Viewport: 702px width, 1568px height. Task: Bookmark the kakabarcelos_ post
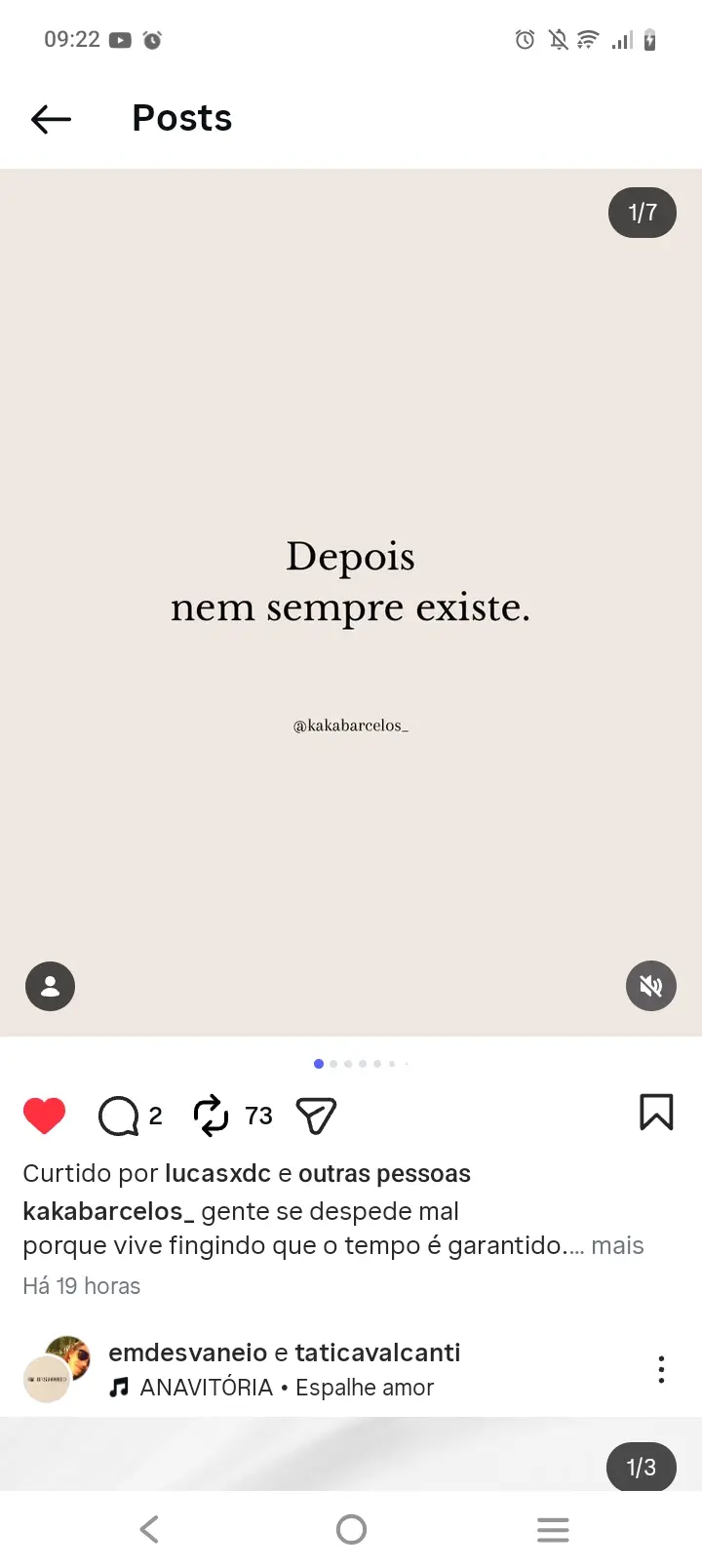656,1113
